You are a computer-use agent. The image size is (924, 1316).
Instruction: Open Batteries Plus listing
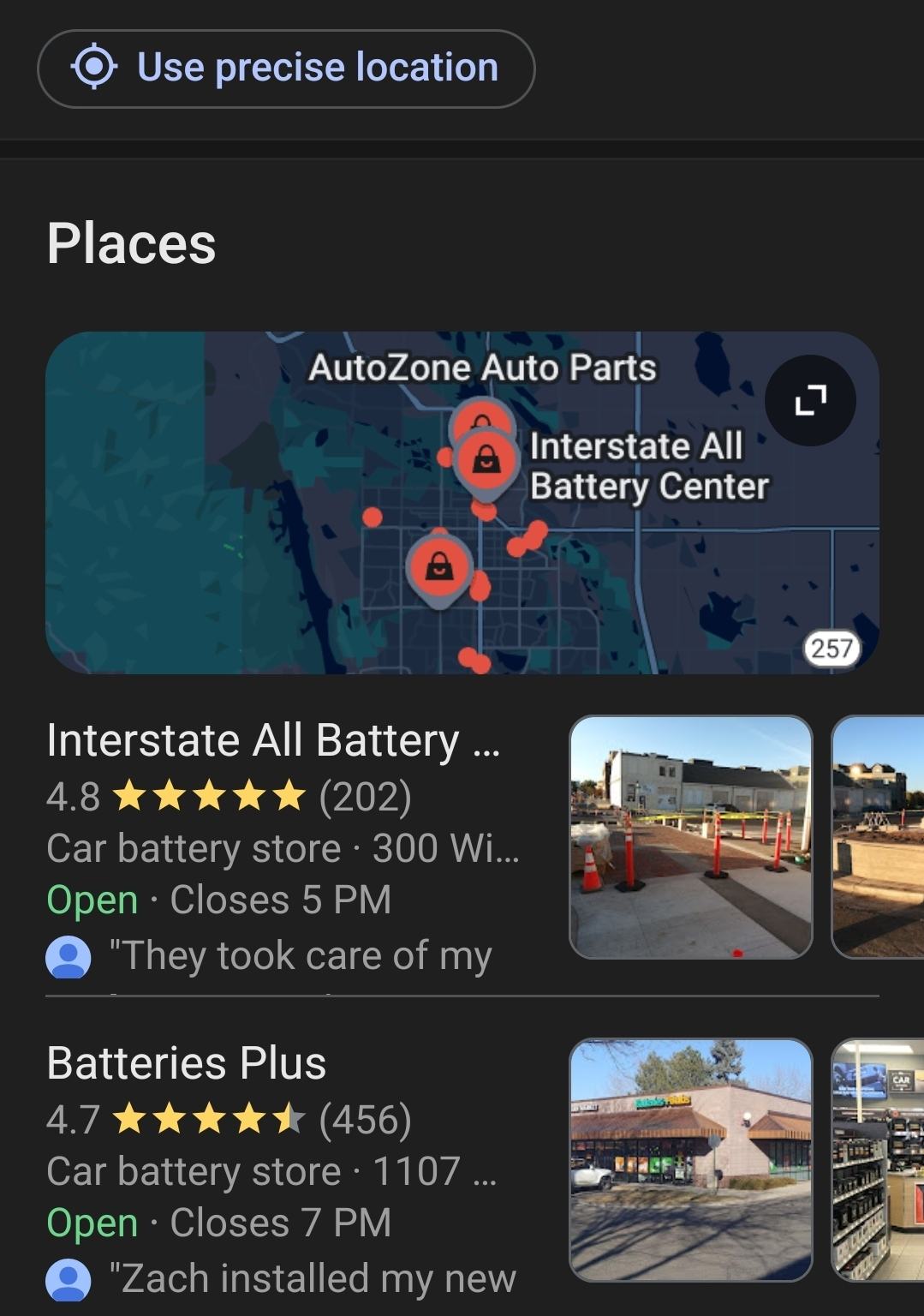coord(187,1063)
